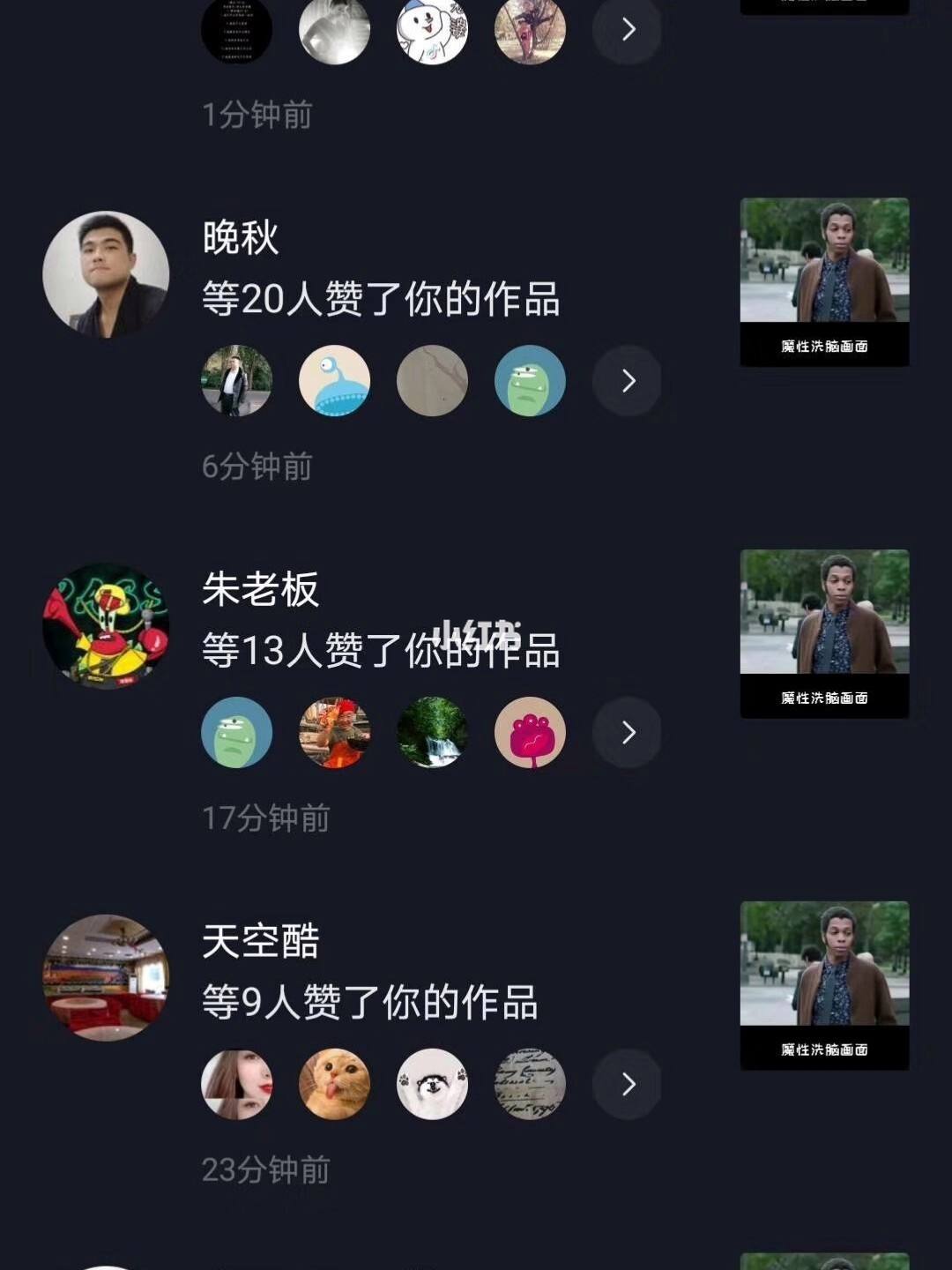Open the video thumbnail next to 朱老板's notification
This screenshot has height=1270, width=952.
[x=823, y=626]
